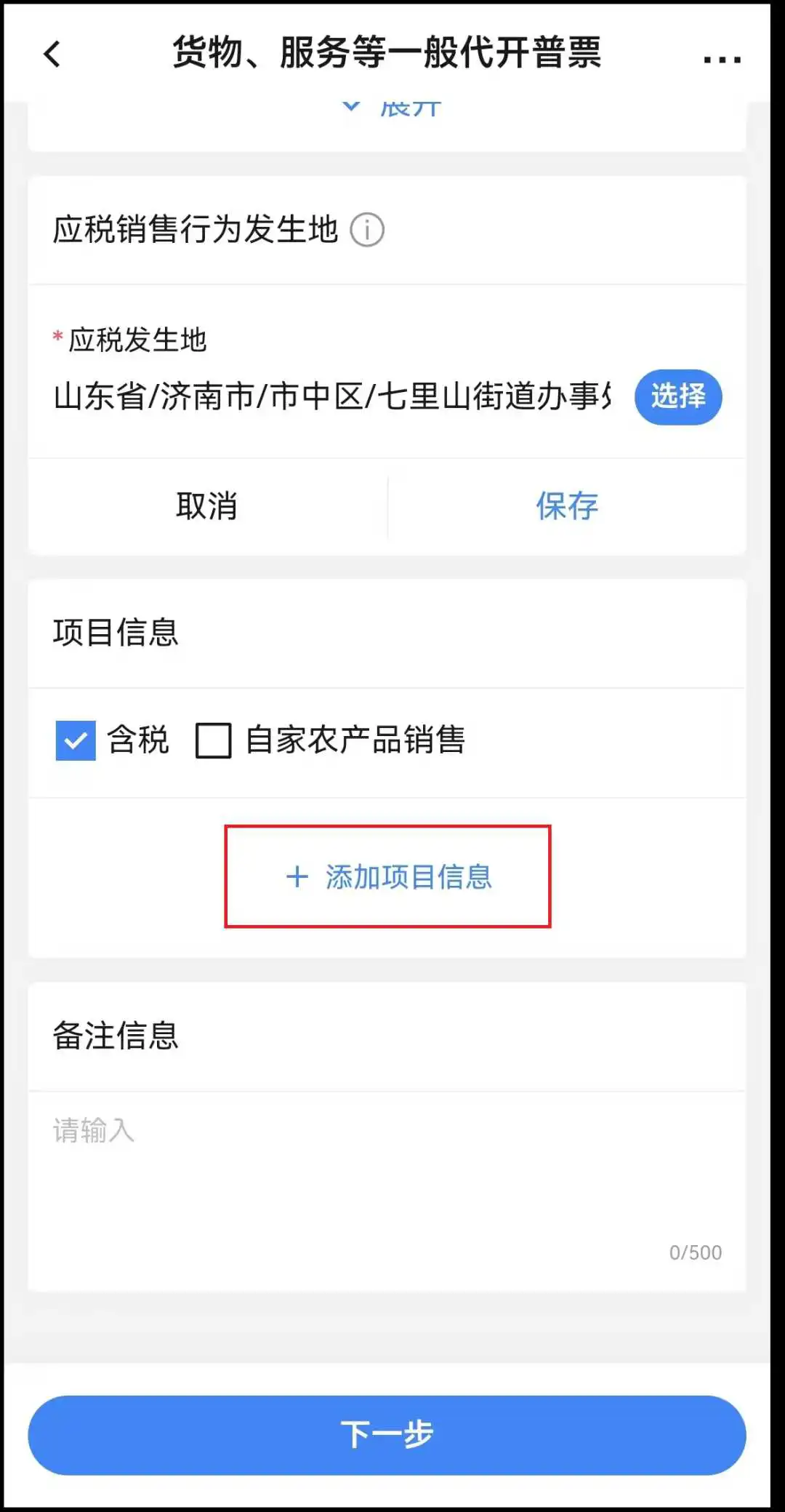
Task: Expand the collapsed section via 展开
Action: pyautogui.click(x=392, y=109)
